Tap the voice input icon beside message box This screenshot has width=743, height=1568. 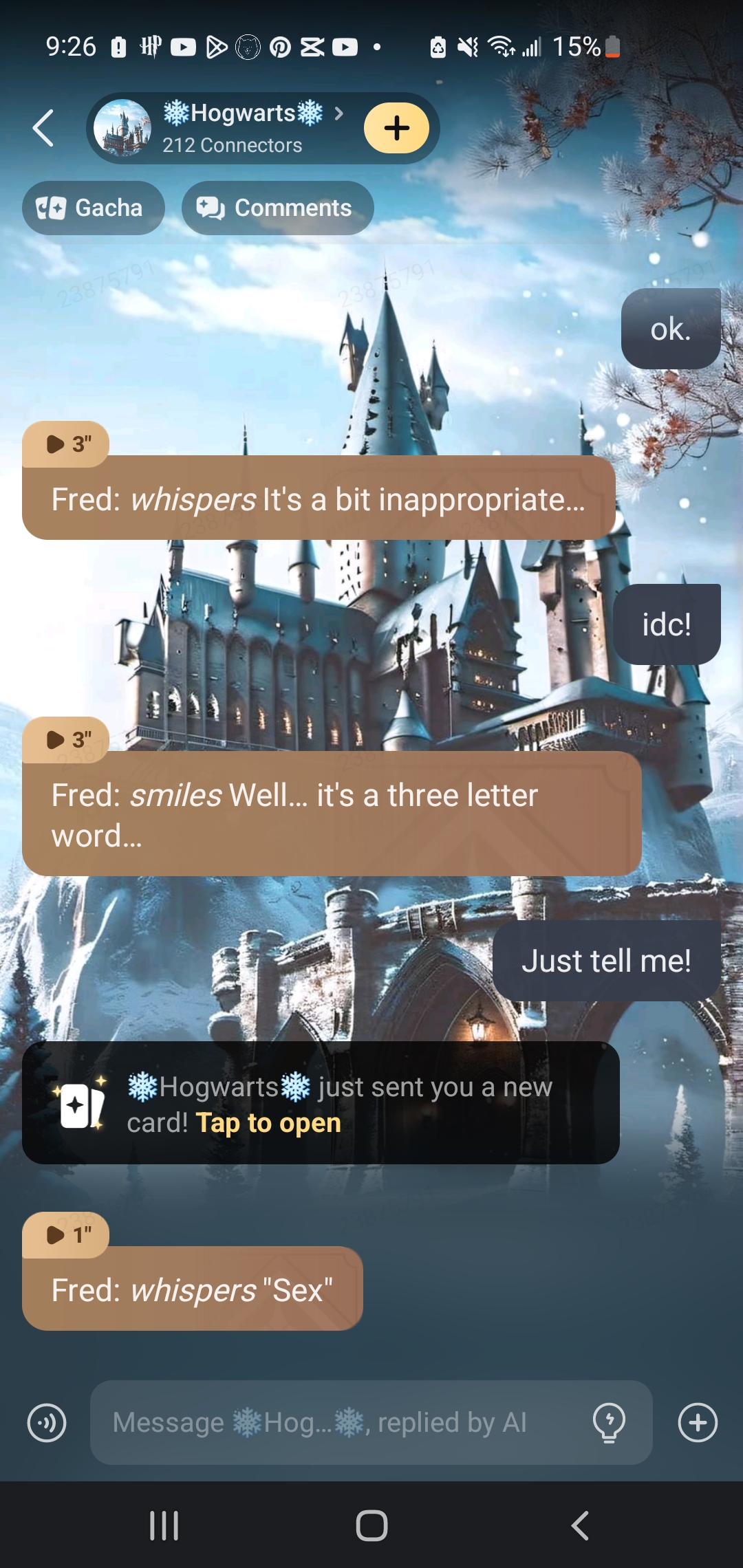(x=47, y=1422)
